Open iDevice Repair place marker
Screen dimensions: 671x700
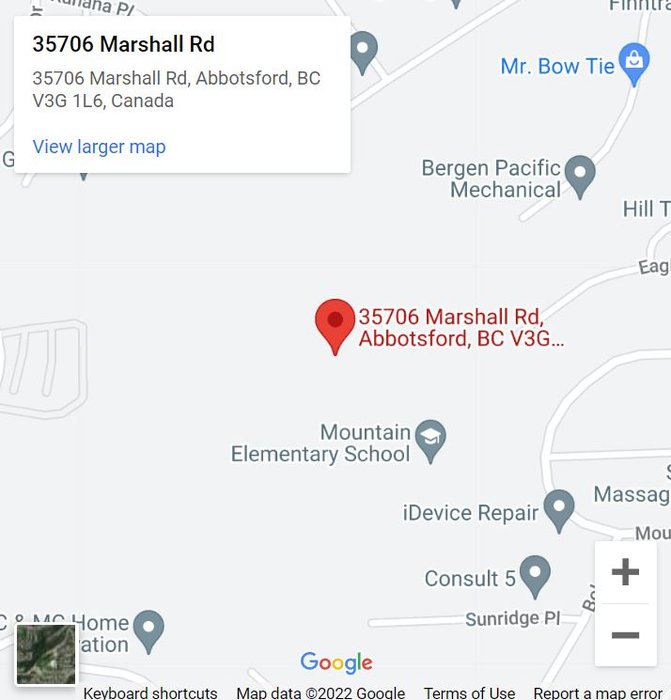click(x=559, y=509)
